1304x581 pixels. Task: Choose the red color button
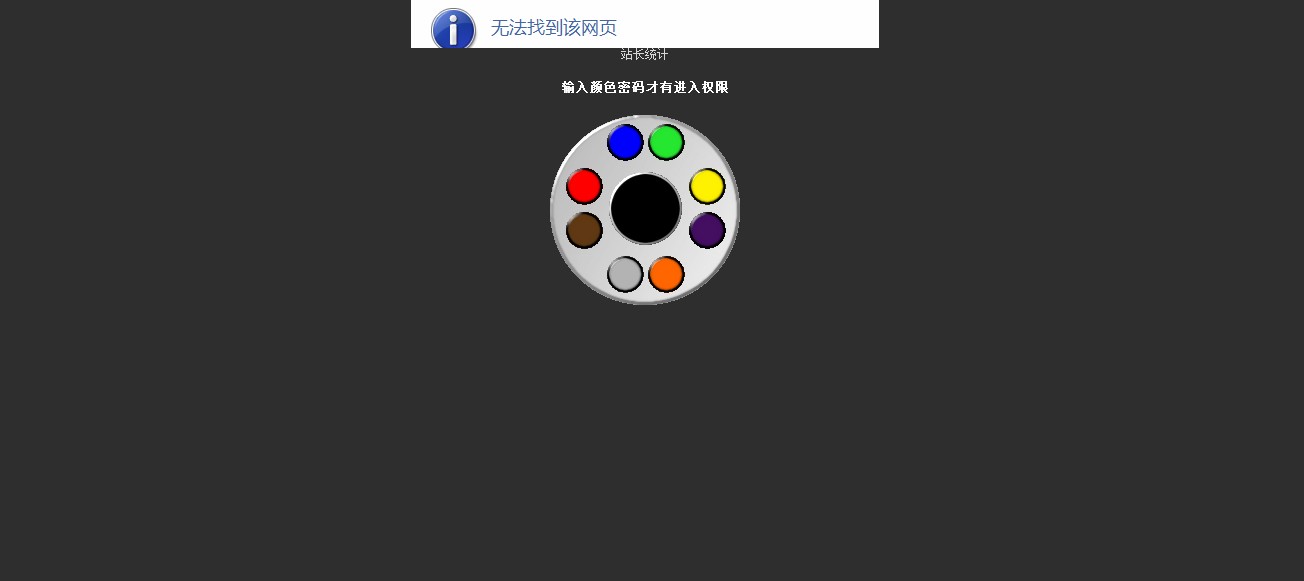coord(584,186)
